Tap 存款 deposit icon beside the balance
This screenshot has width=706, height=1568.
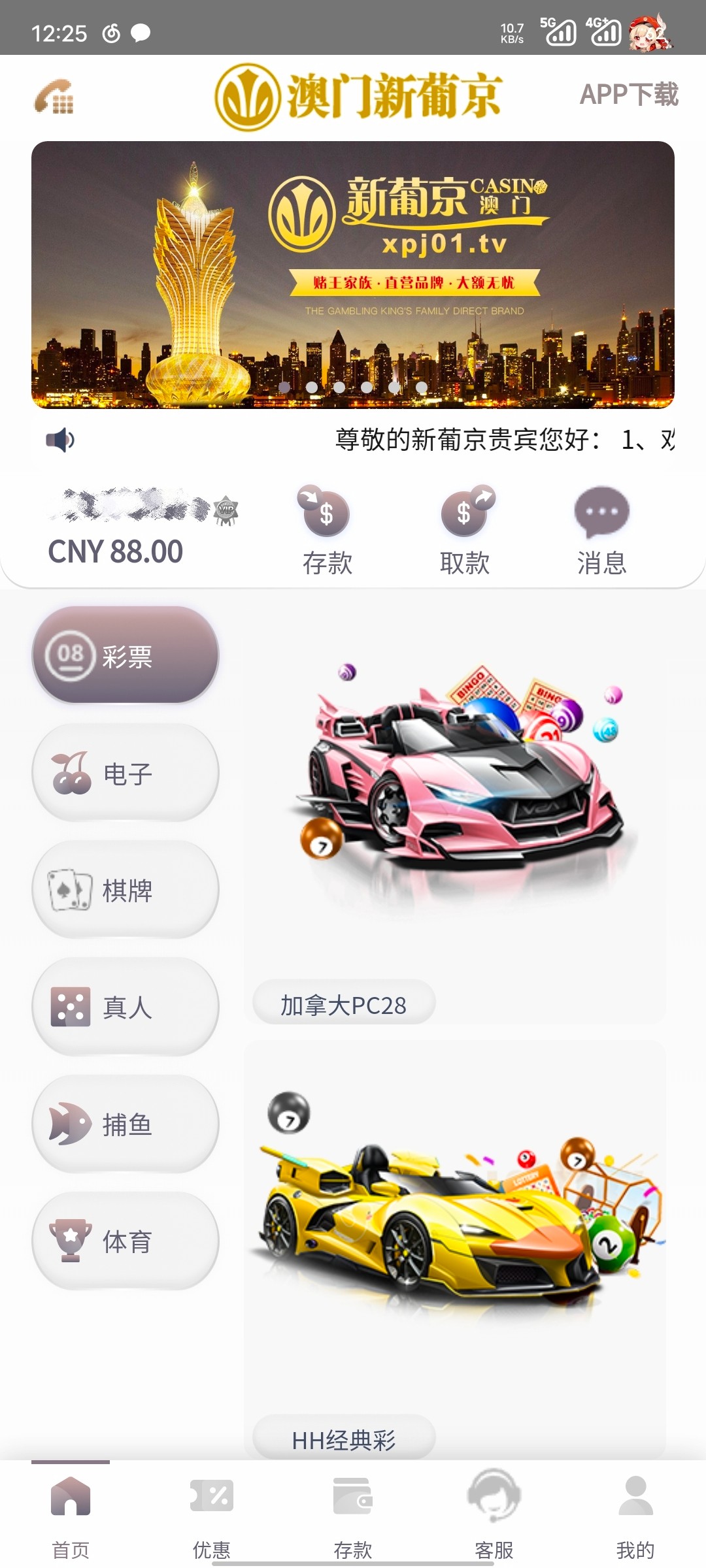(327, 531)
